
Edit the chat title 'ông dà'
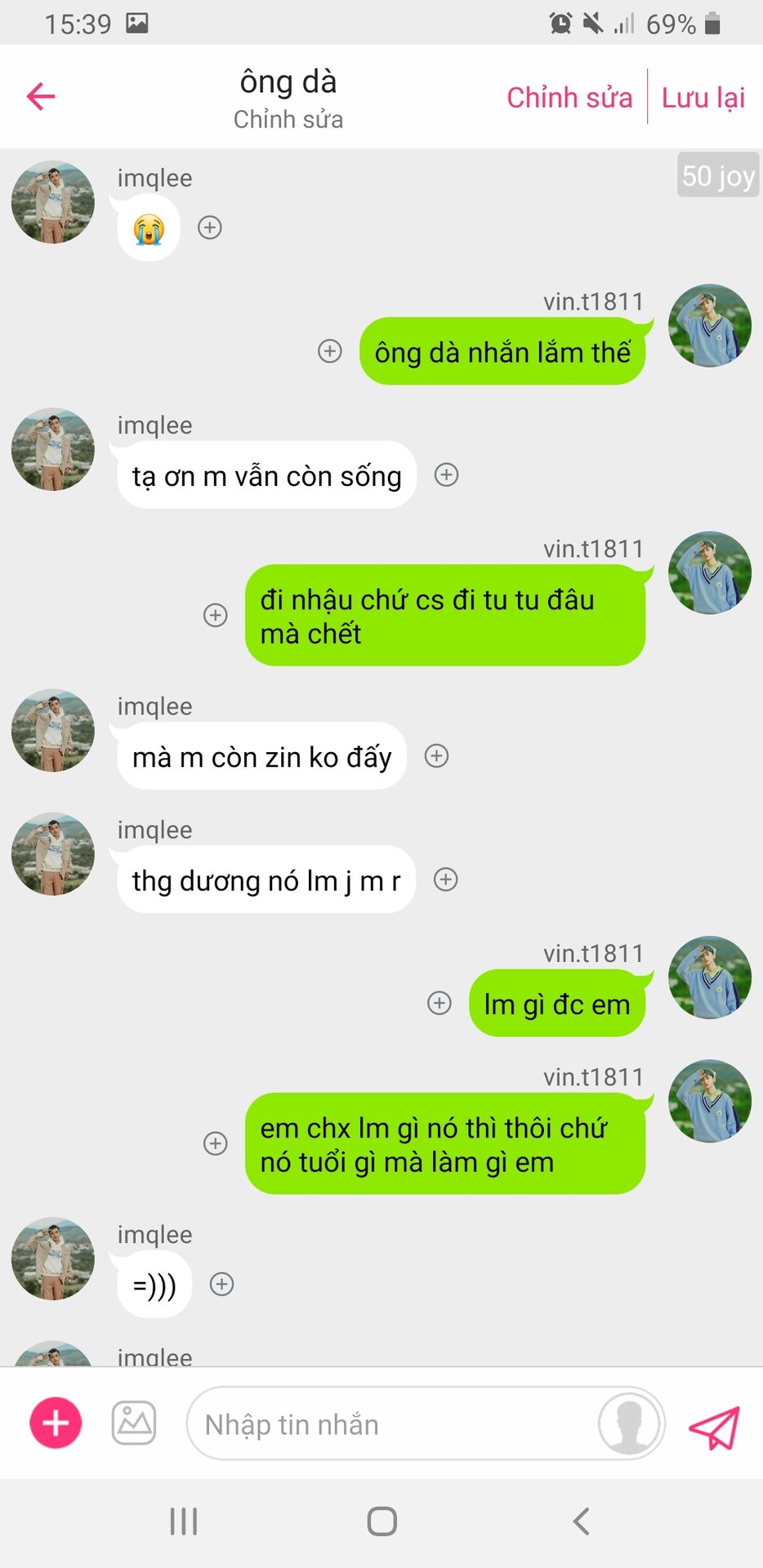(x=288, y=82)
